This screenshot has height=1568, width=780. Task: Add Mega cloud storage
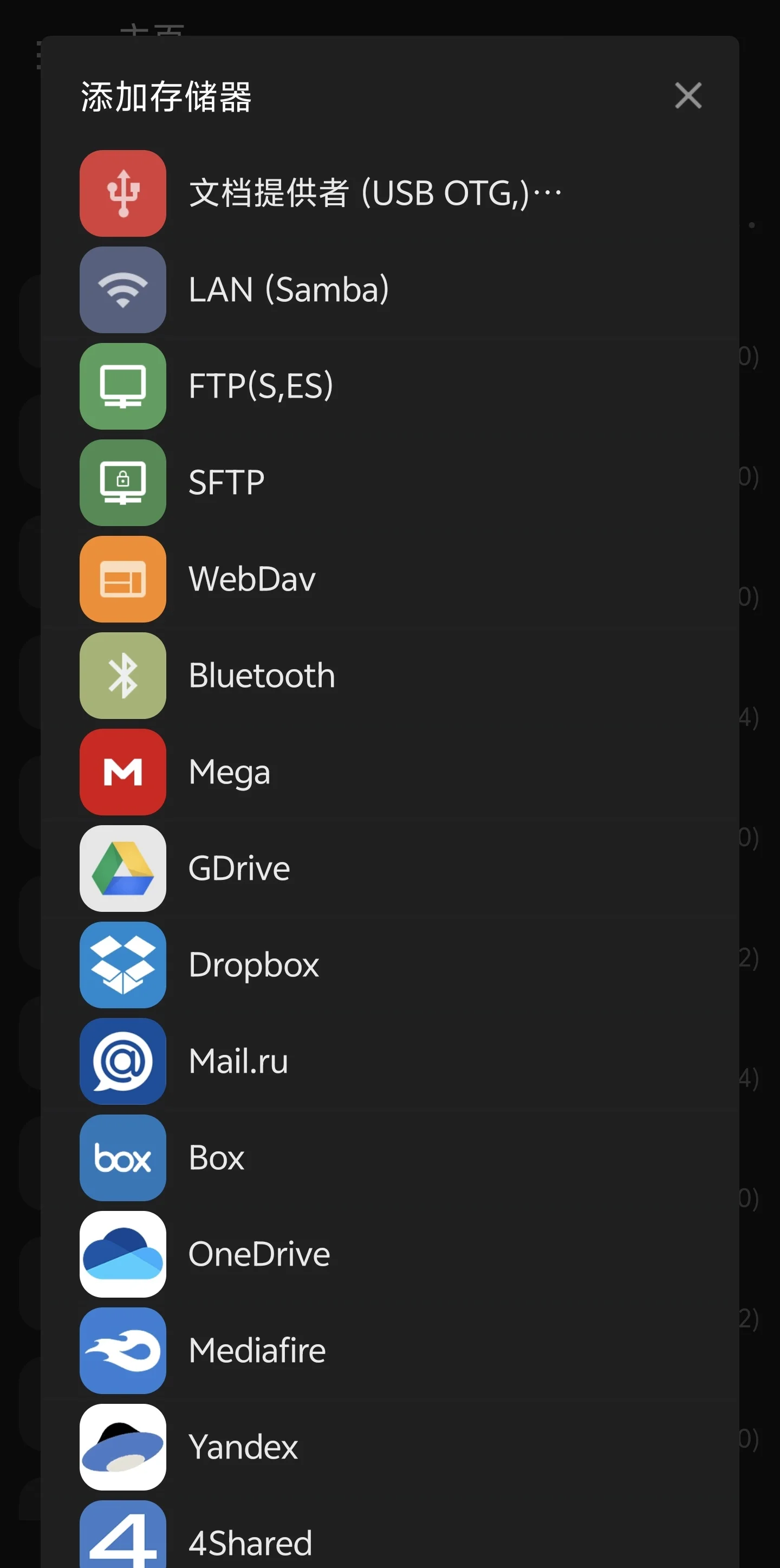click(229, 772)
